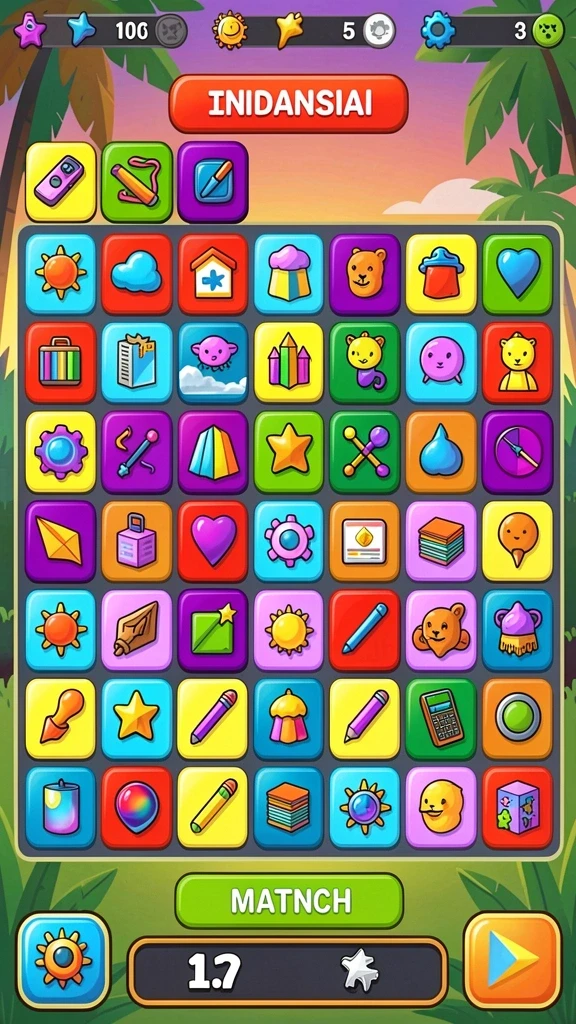
Task: Tap the red INIDANSIAI banner button
Action: (288, 103)
